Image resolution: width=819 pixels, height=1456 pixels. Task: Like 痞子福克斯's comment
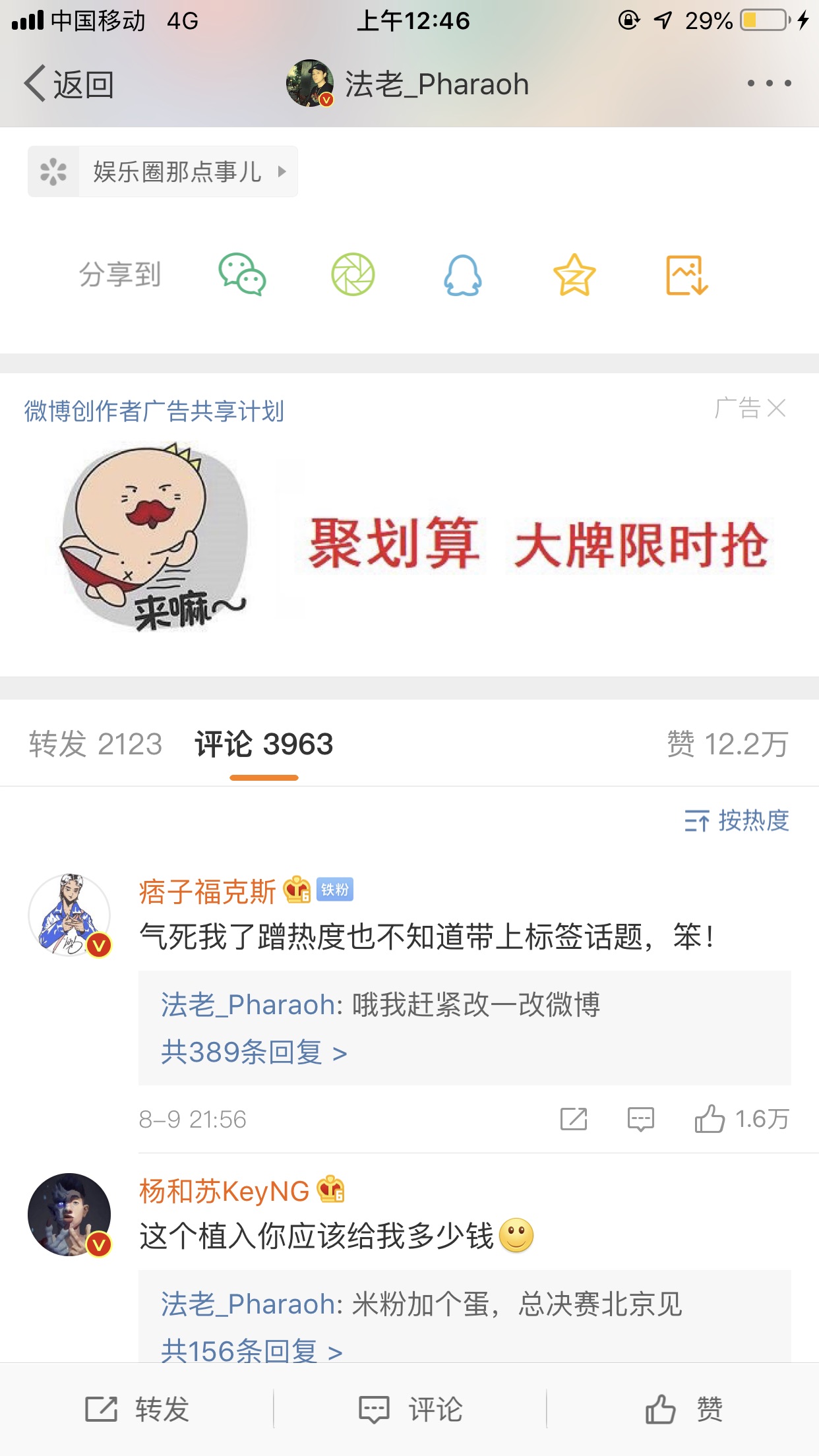click(742, 1119)
